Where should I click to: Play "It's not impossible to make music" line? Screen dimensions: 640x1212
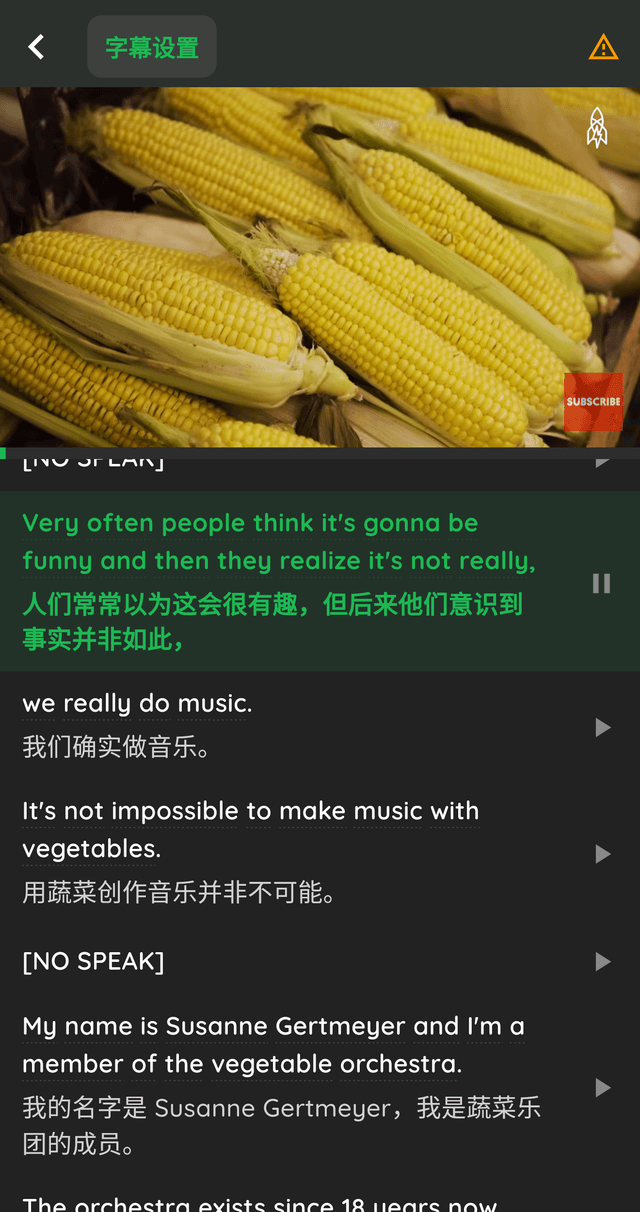coord(603,853)
